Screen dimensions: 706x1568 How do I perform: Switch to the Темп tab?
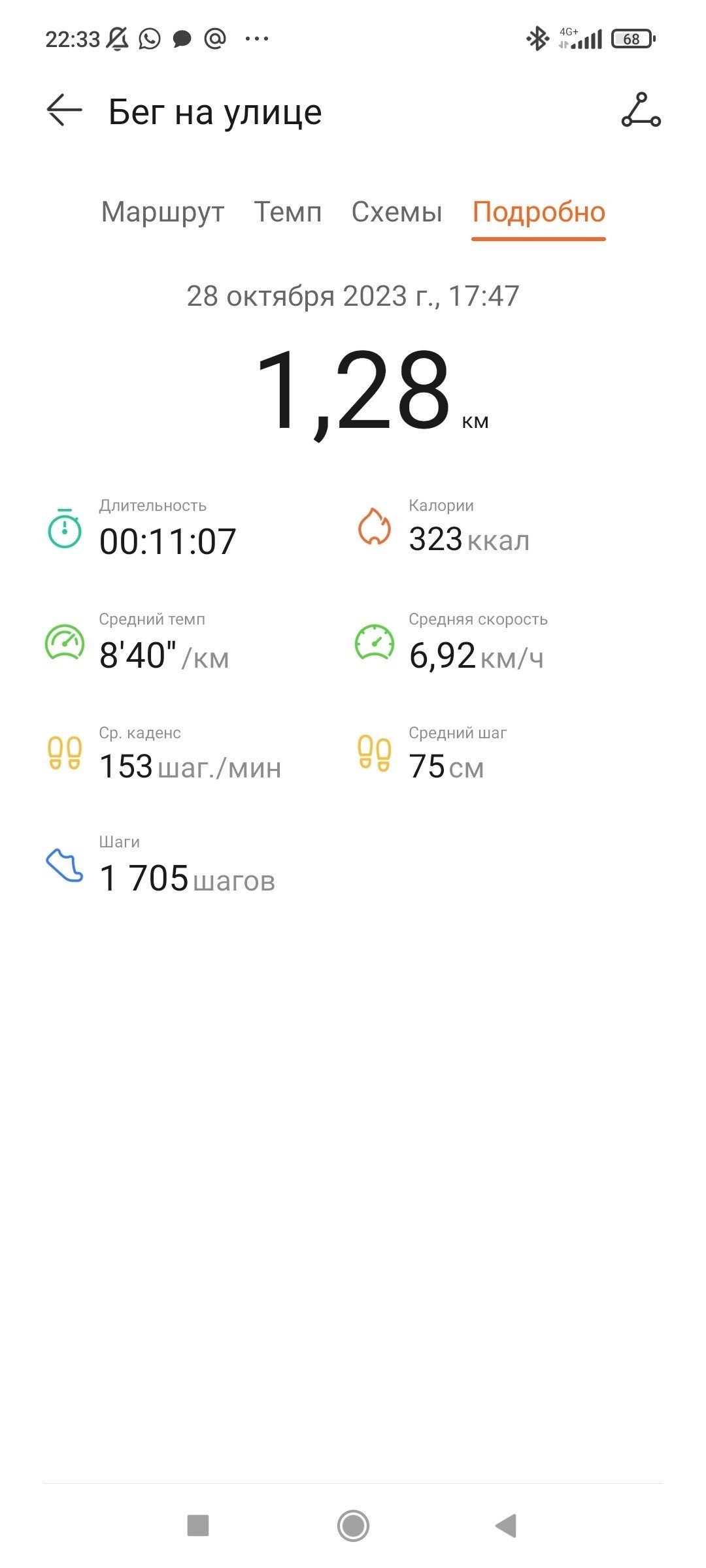(x=288, y=212)
